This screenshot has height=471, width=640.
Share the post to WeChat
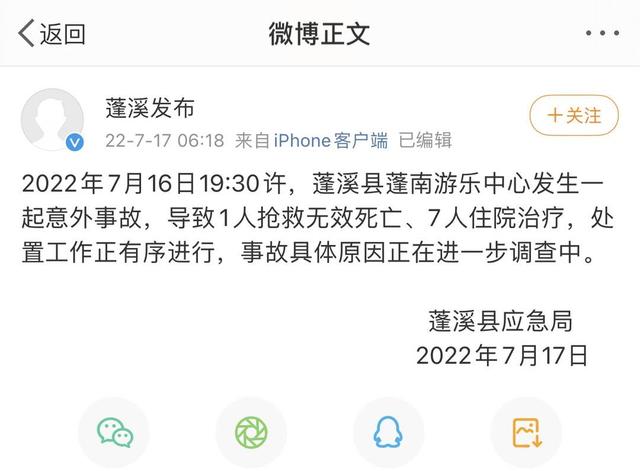point(114,433)
